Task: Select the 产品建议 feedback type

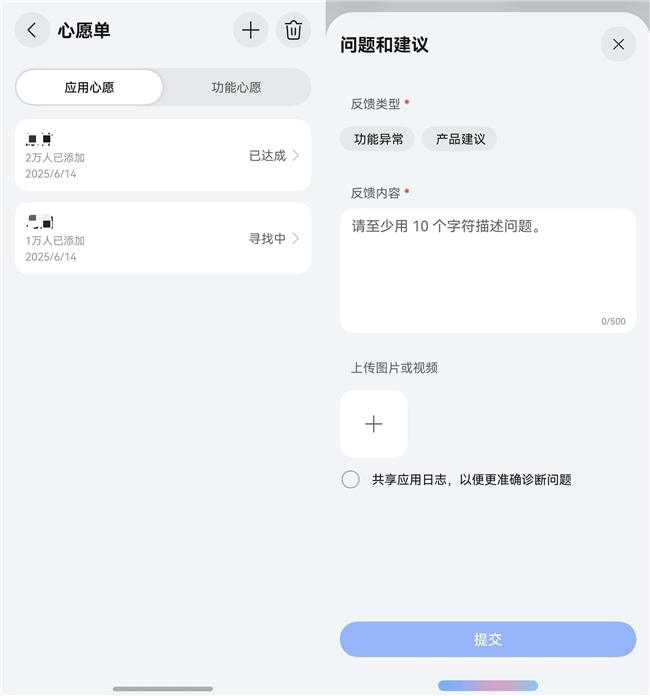Action: (460, 139)
